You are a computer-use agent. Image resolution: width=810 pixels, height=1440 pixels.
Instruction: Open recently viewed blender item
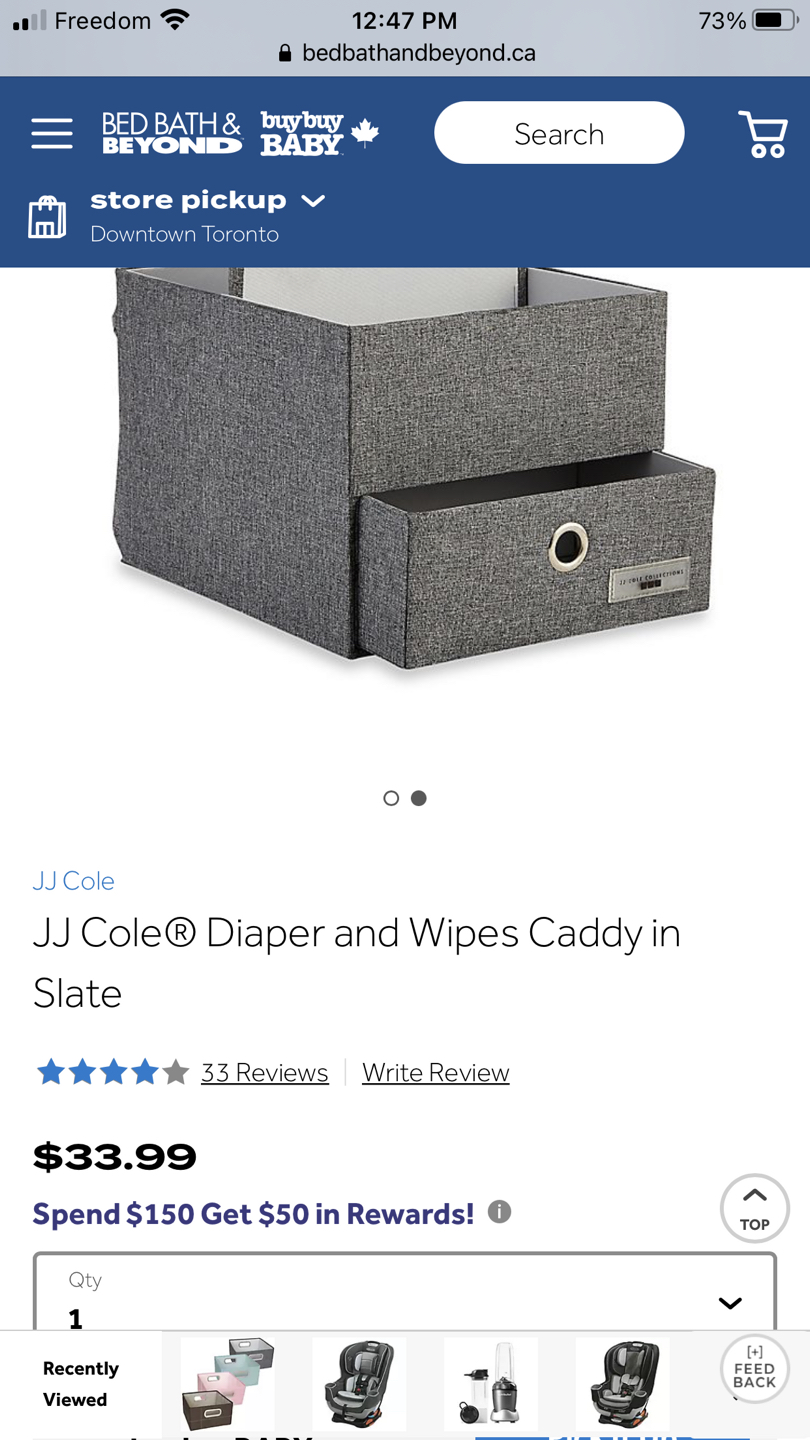490,1385
